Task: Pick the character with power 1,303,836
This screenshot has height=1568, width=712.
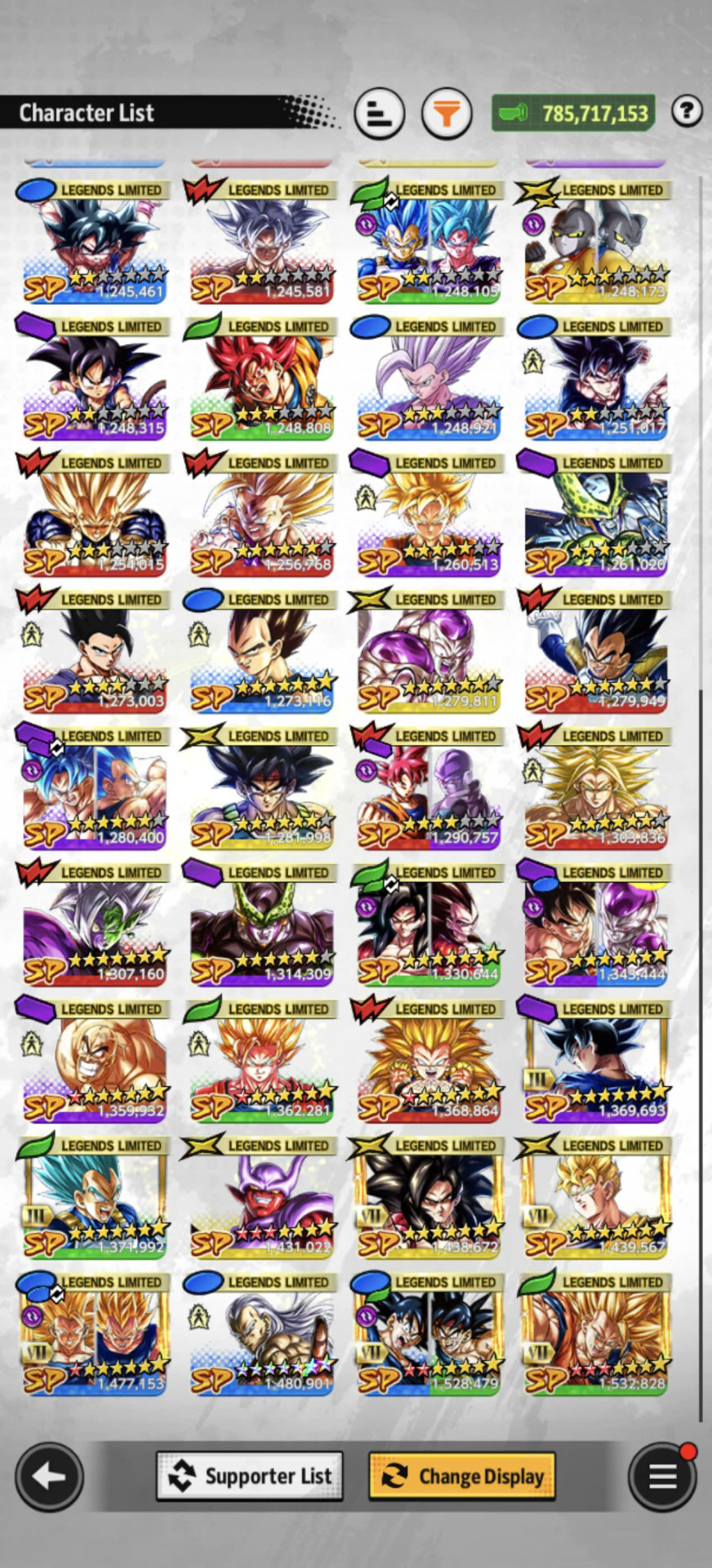Action: (595, 787)
